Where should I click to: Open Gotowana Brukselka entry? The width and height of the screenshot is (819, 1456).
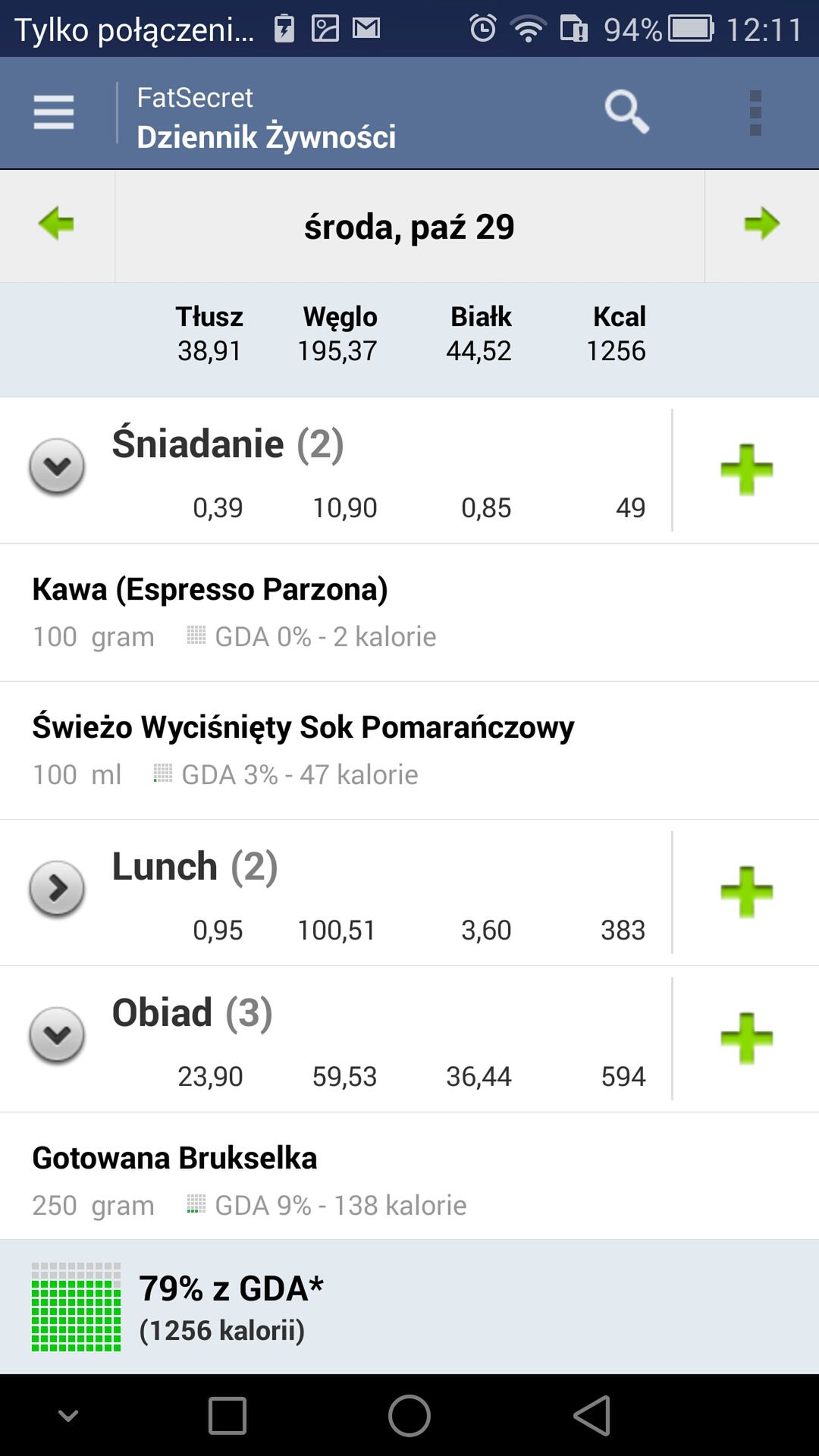pos(409,1176)
